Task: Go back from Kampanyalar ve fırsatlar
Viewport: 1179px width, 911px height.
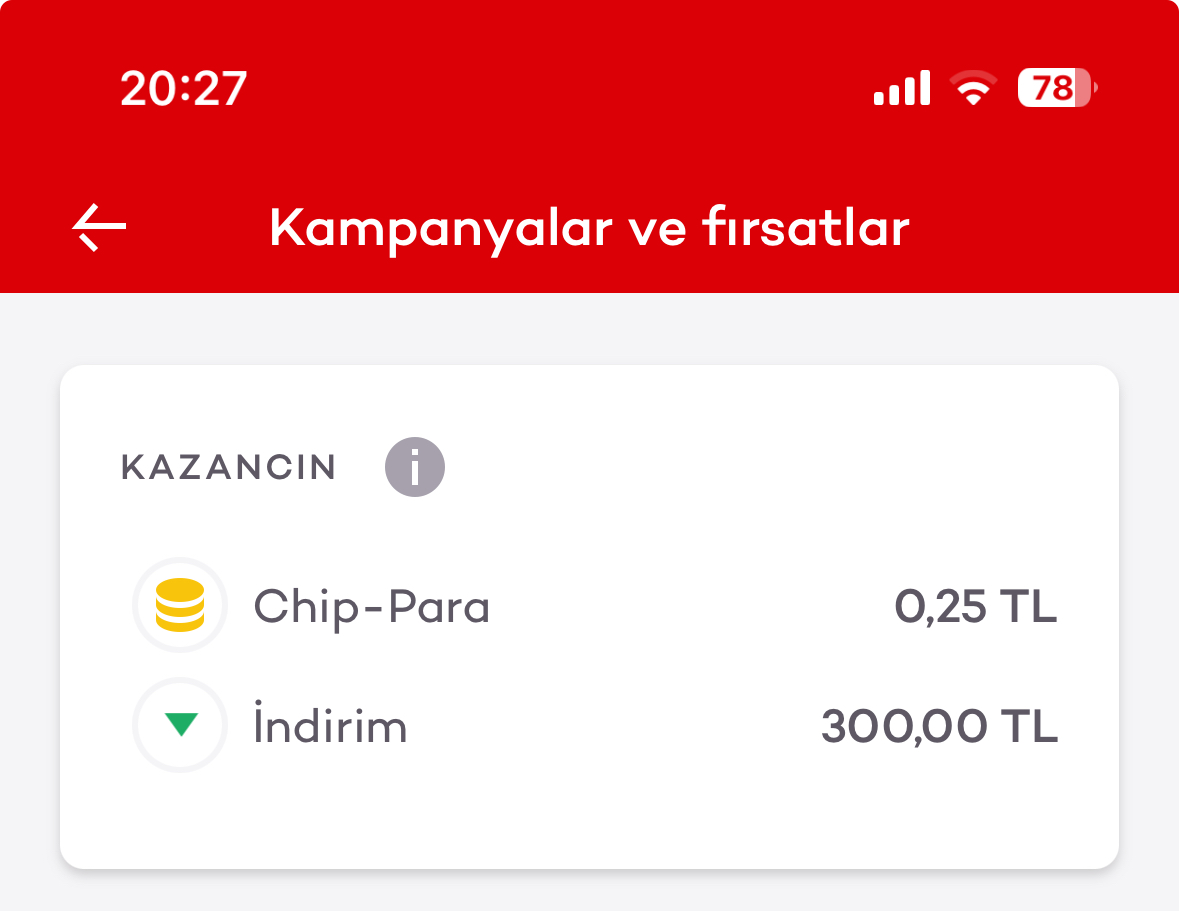Action: 99,228
